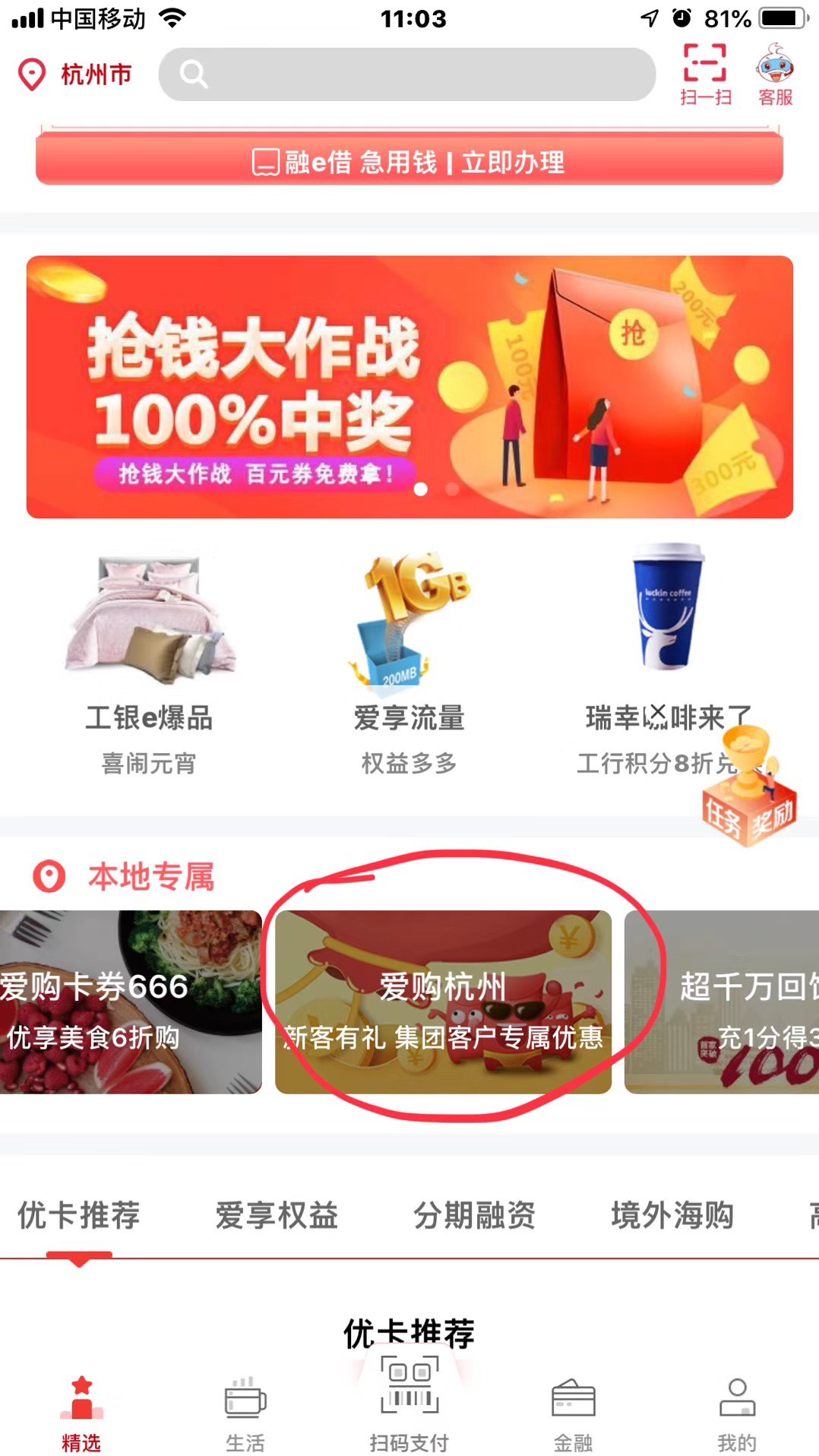Tap 融e借 急用钱 立即办理 button

tap(409, 161)
